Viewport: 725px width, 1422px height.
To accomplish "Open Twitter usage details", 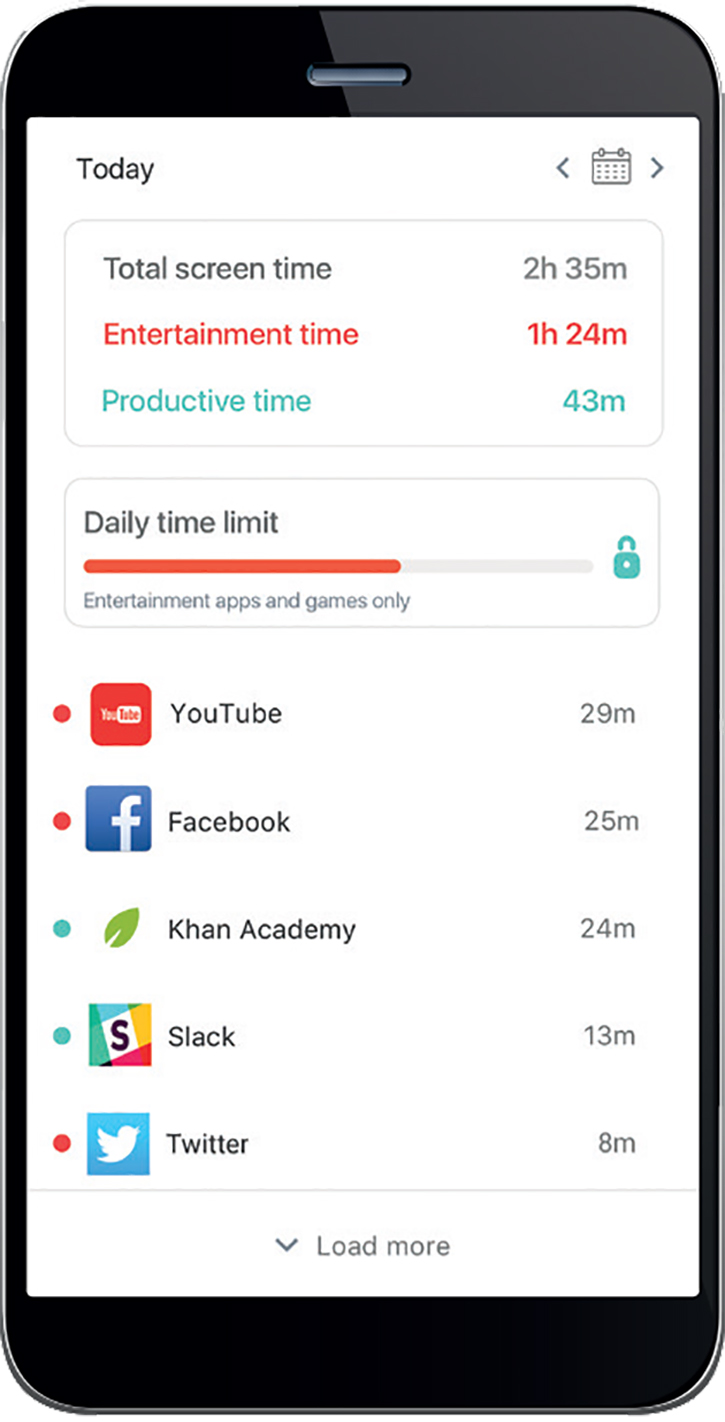I will 362,1143.
